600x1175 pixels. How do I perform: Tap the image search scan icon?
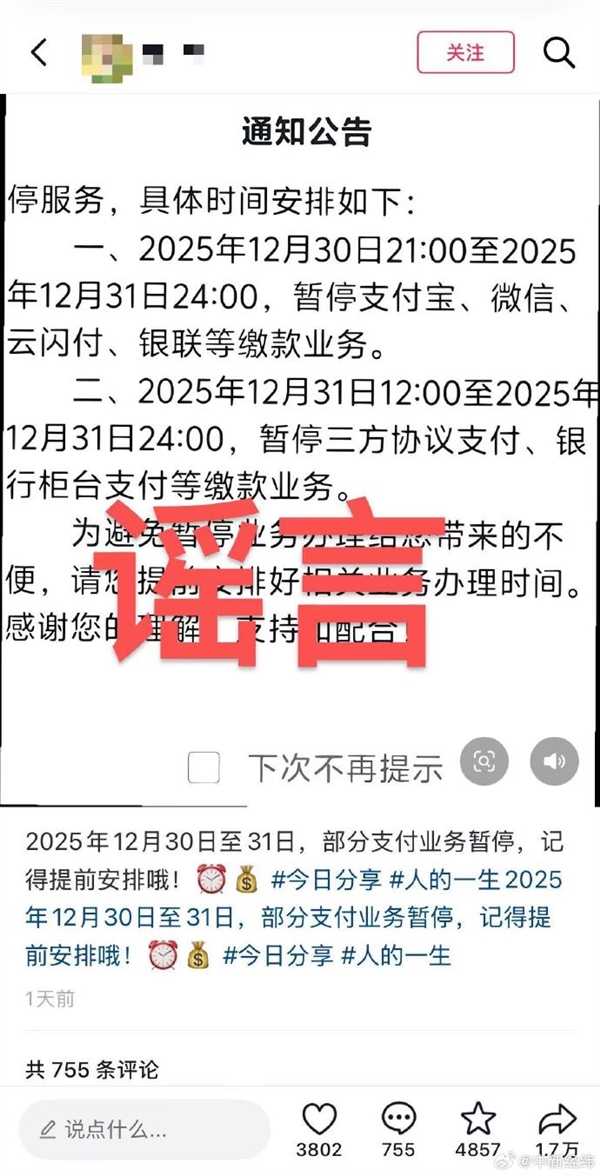[x=485, y=762]
